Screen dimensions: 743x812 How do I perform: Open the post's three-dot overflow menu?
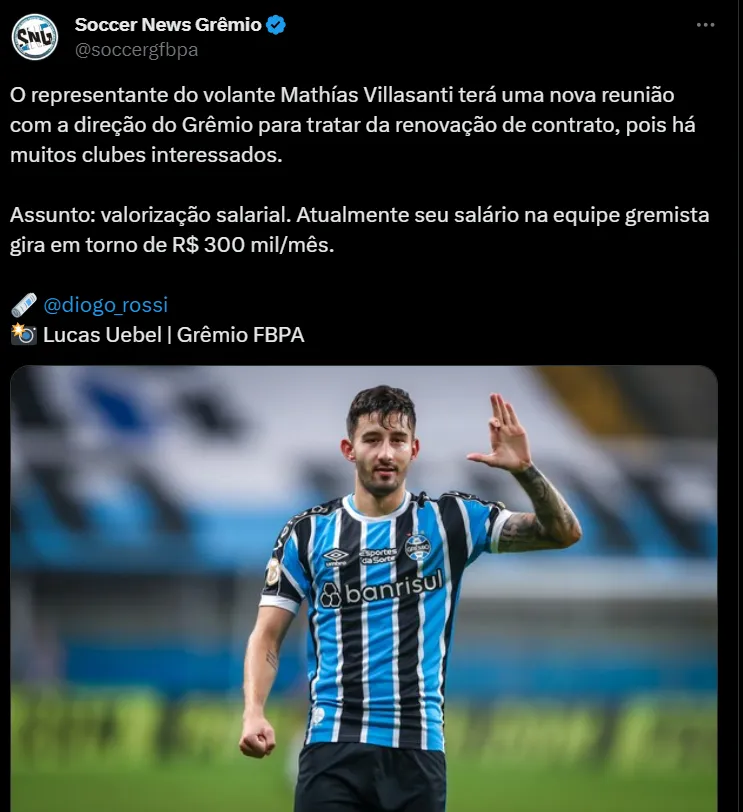pyautogui.click(x=706, y=26)
